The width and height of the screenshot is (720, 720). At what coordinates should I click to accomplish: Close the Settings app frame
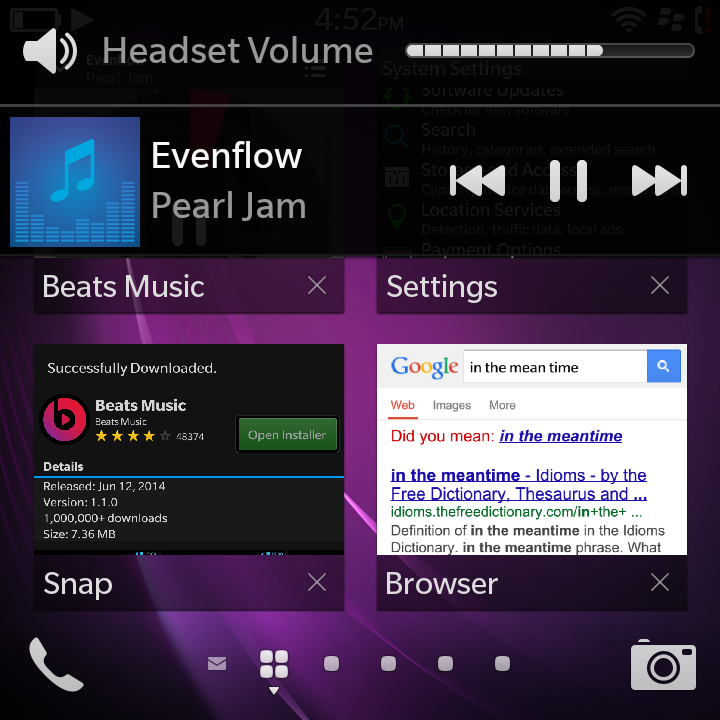(660, 286)
